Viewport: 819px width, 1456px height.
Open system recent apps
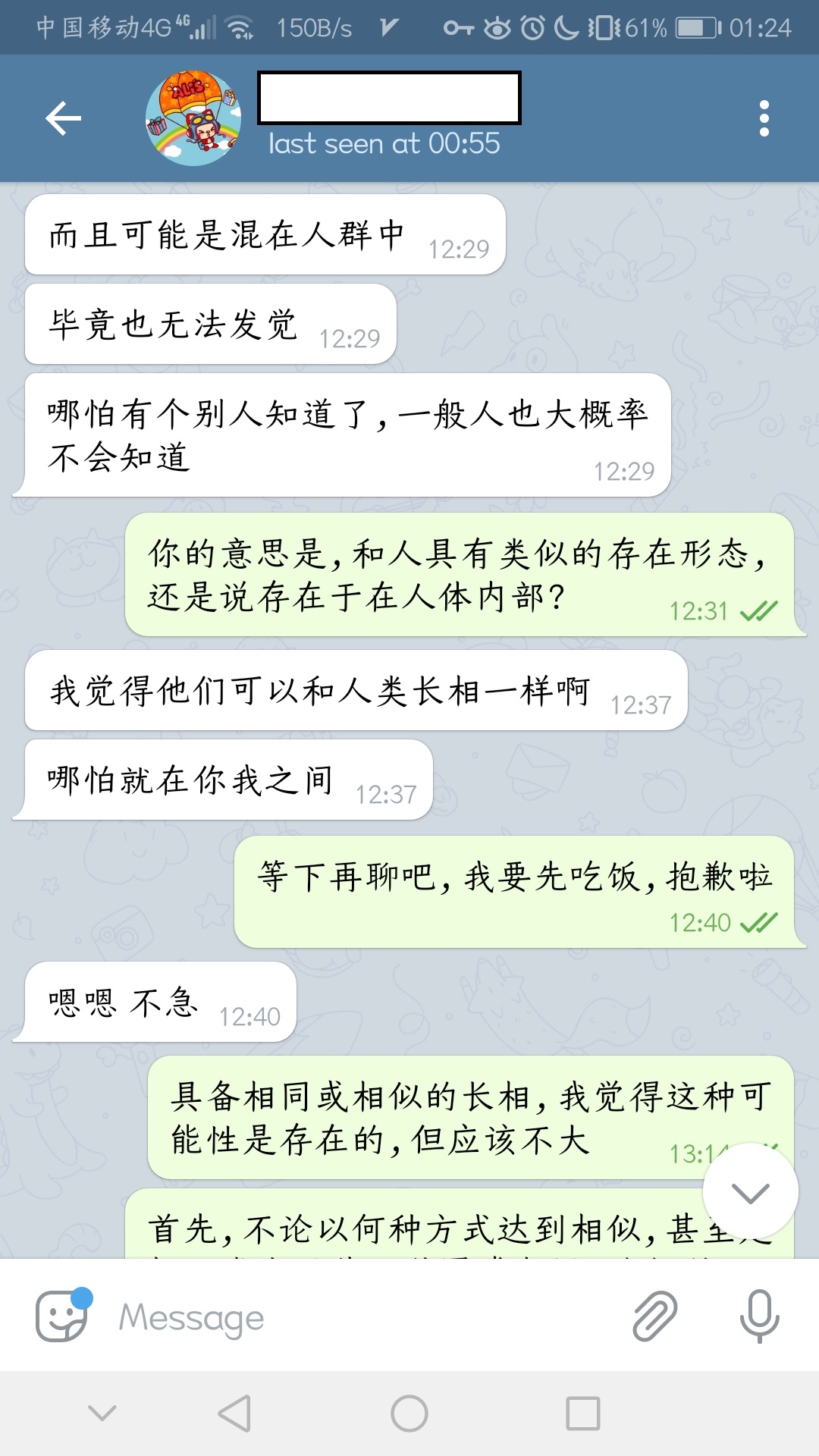click(583, 1414)
